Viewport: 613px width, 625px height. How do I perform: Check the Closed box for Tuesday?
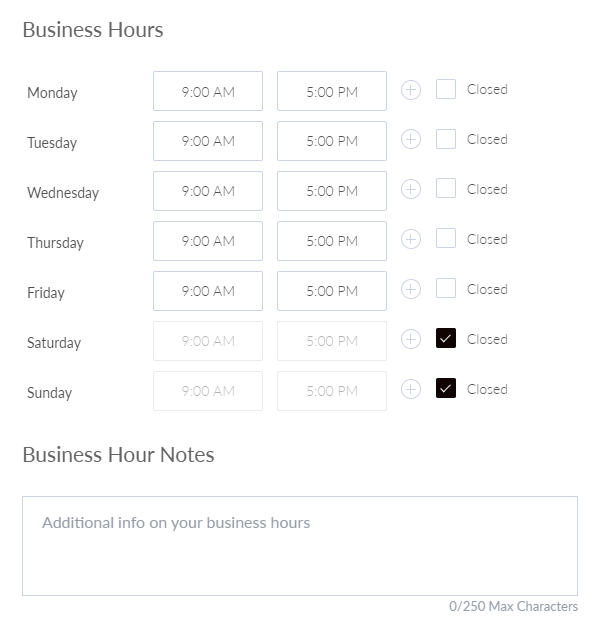(x=446, y=139)
